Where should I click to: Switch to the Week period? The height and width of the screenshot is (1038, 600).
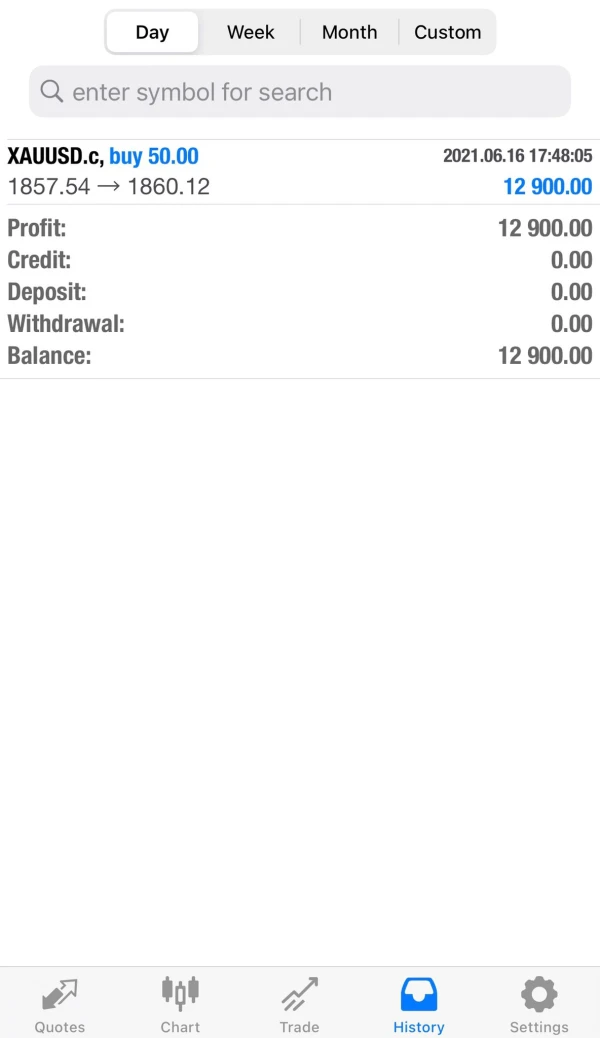(250, 32)
